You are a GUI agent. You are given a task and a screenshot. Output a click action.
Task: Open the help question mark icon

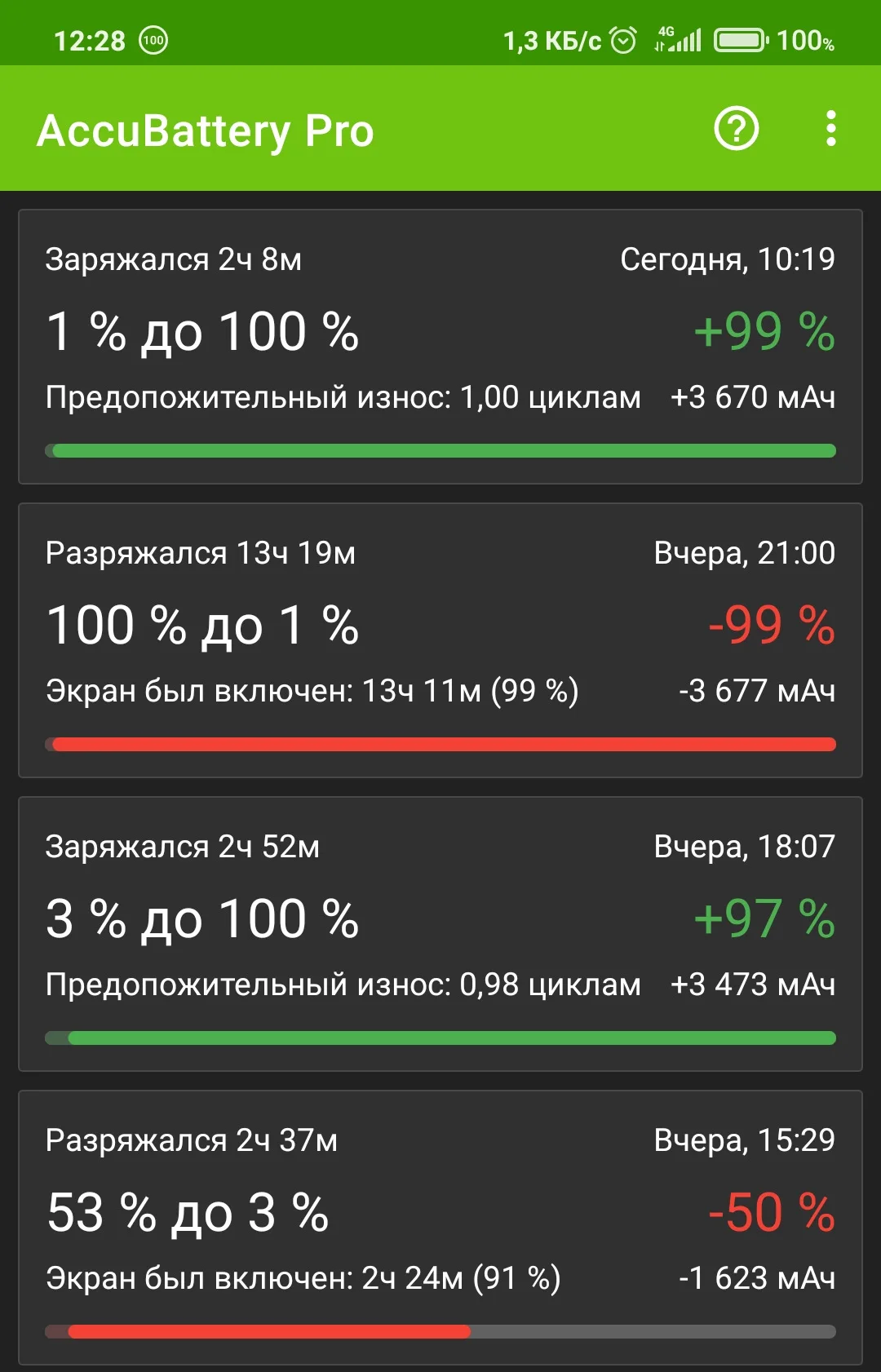[737, 129]
